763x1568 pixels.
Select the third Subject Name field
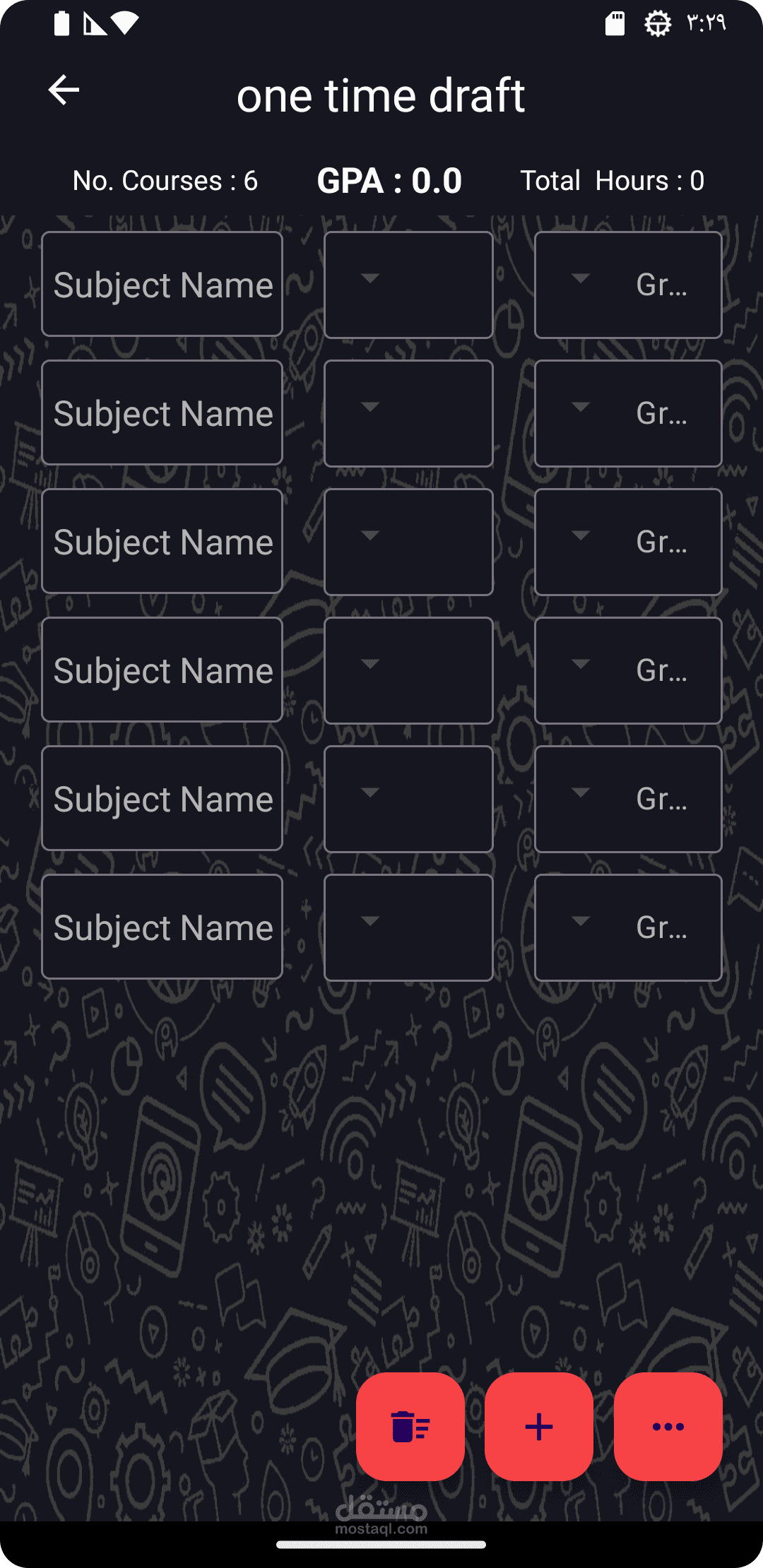tap(162, 542)
